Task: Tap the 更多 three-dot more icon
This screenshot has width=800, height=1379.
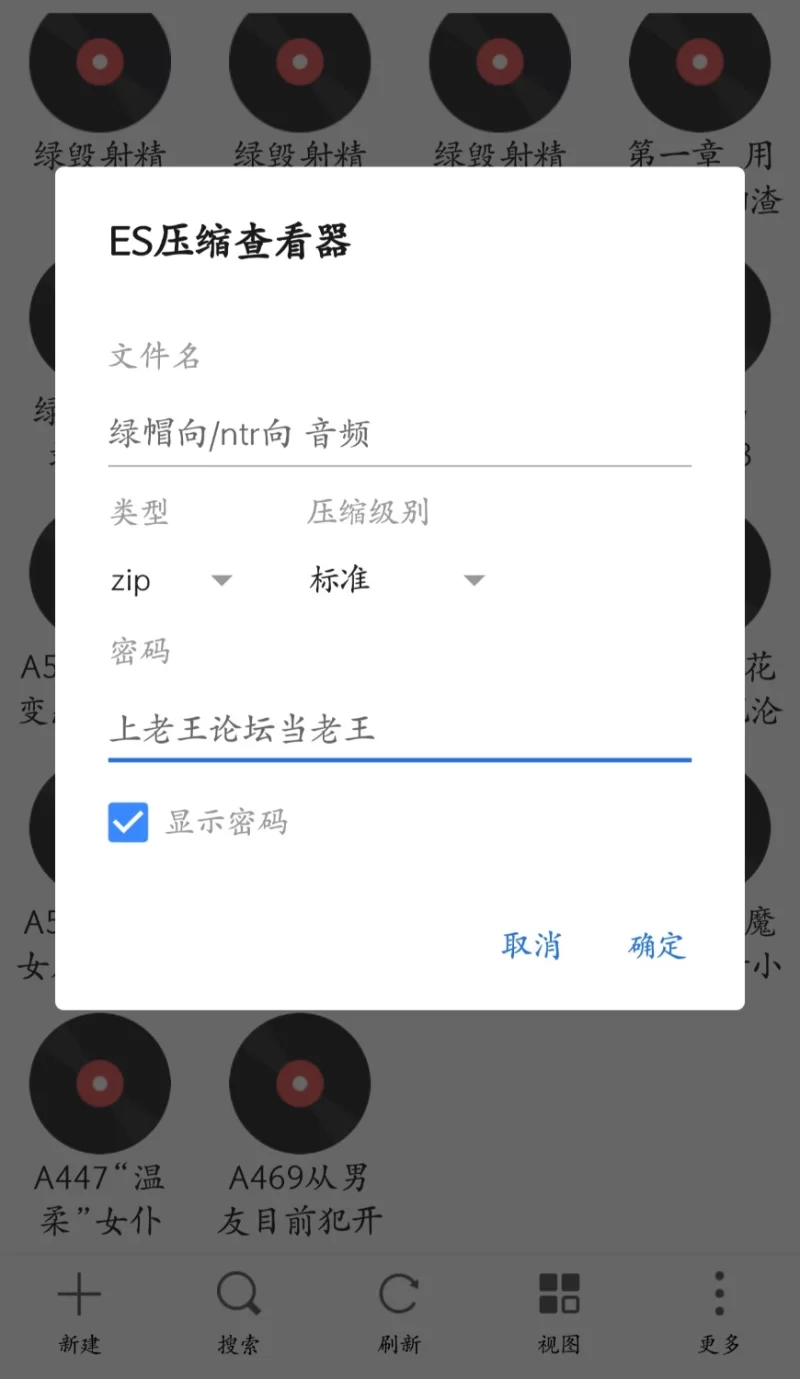Action: (717, 1295)
